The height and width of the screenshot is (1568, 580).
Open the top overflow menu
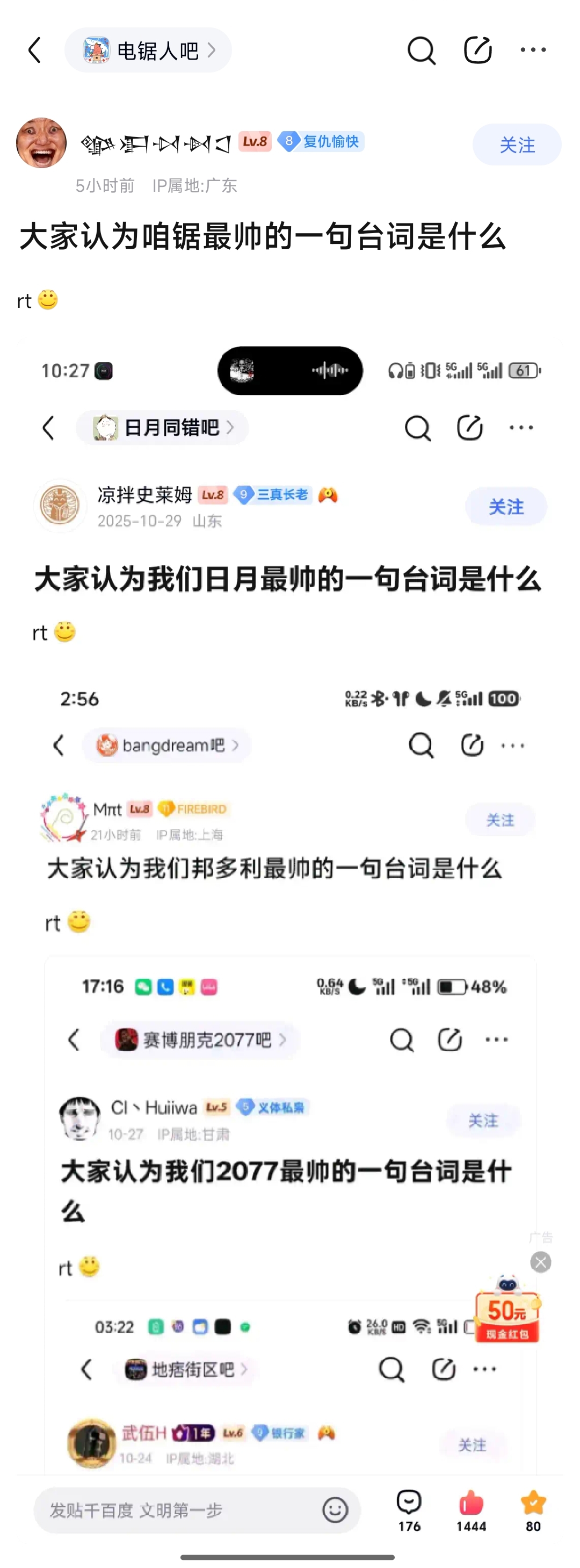tap(533, 50)
